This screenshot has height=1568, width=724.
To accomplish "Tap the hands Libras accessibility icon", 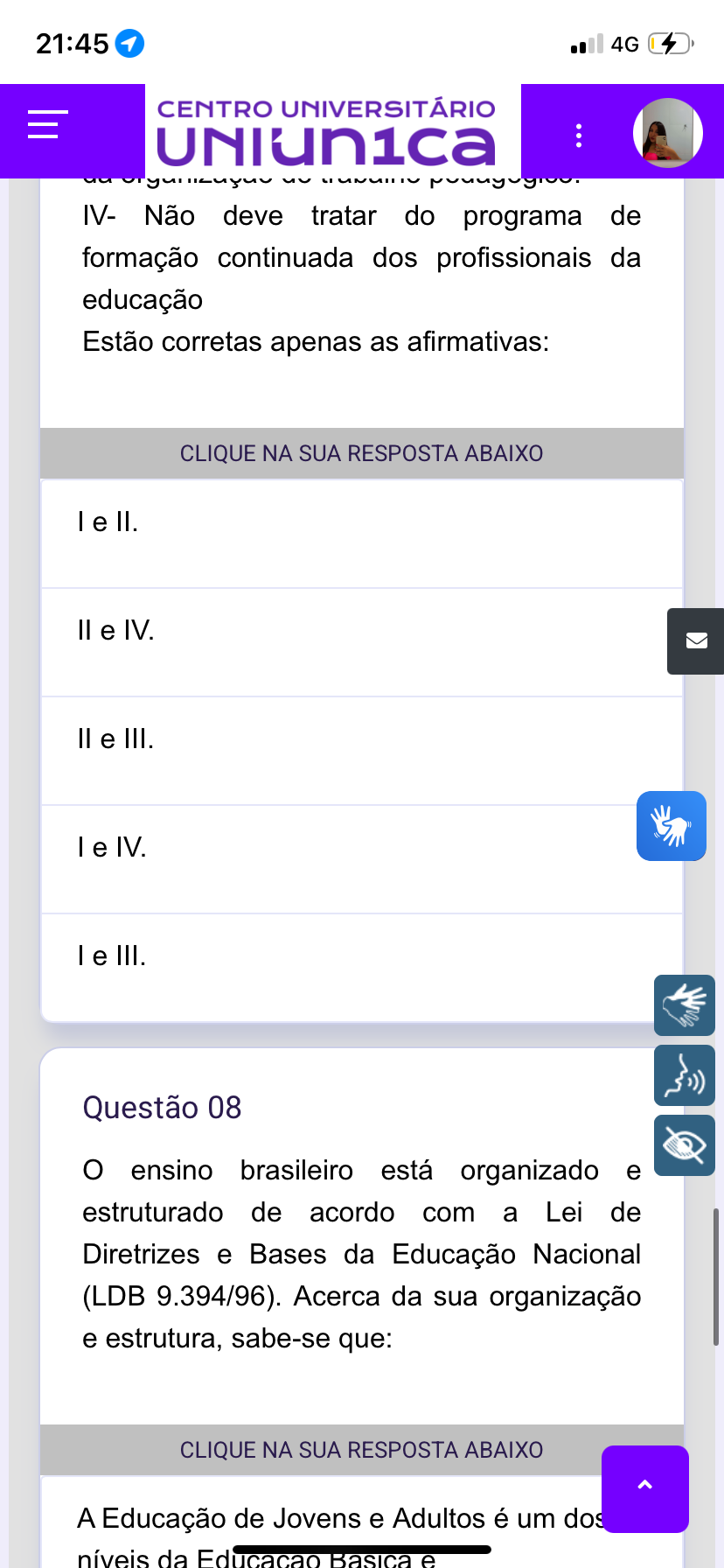I will [684, 1005].
